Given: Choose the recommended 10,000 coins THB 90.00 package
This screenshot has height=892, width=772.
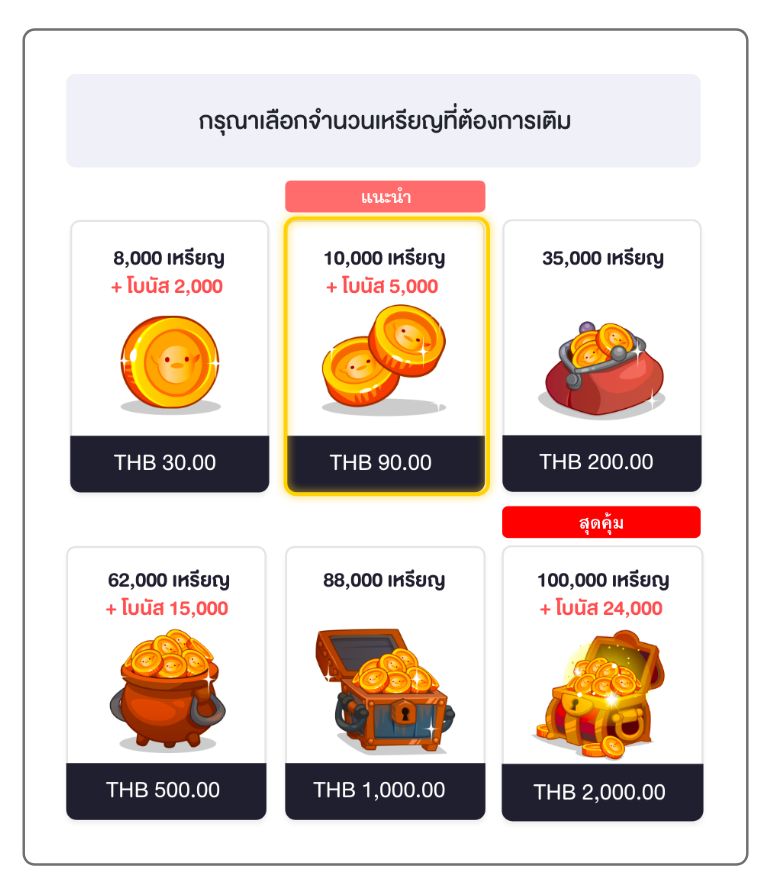Looking at the screenshot, I should [x=386, y=356].
